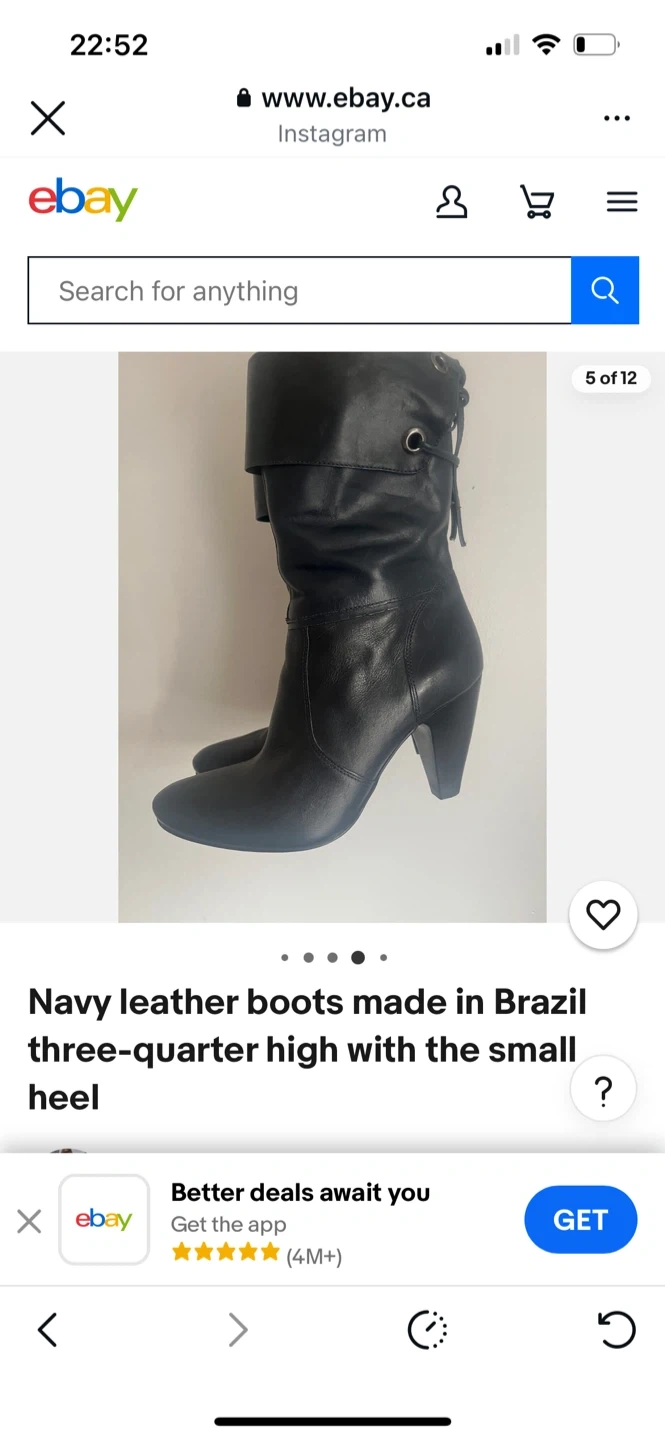The image size is (665, 1440).
Task: Close the in-app browser
Action: point(47,118)
